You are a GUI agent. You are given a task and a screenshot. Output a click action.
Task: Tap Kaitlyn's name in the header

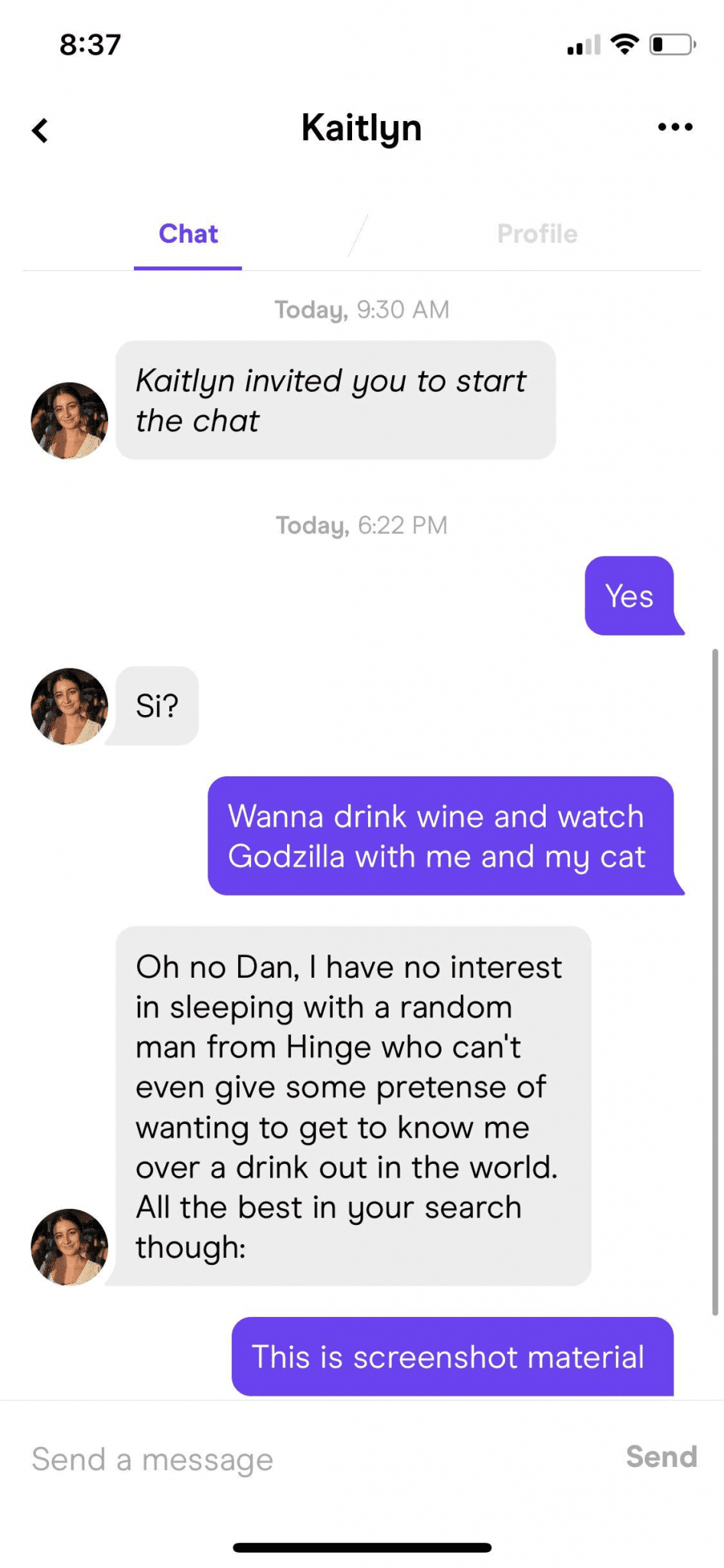click(360, 127)
